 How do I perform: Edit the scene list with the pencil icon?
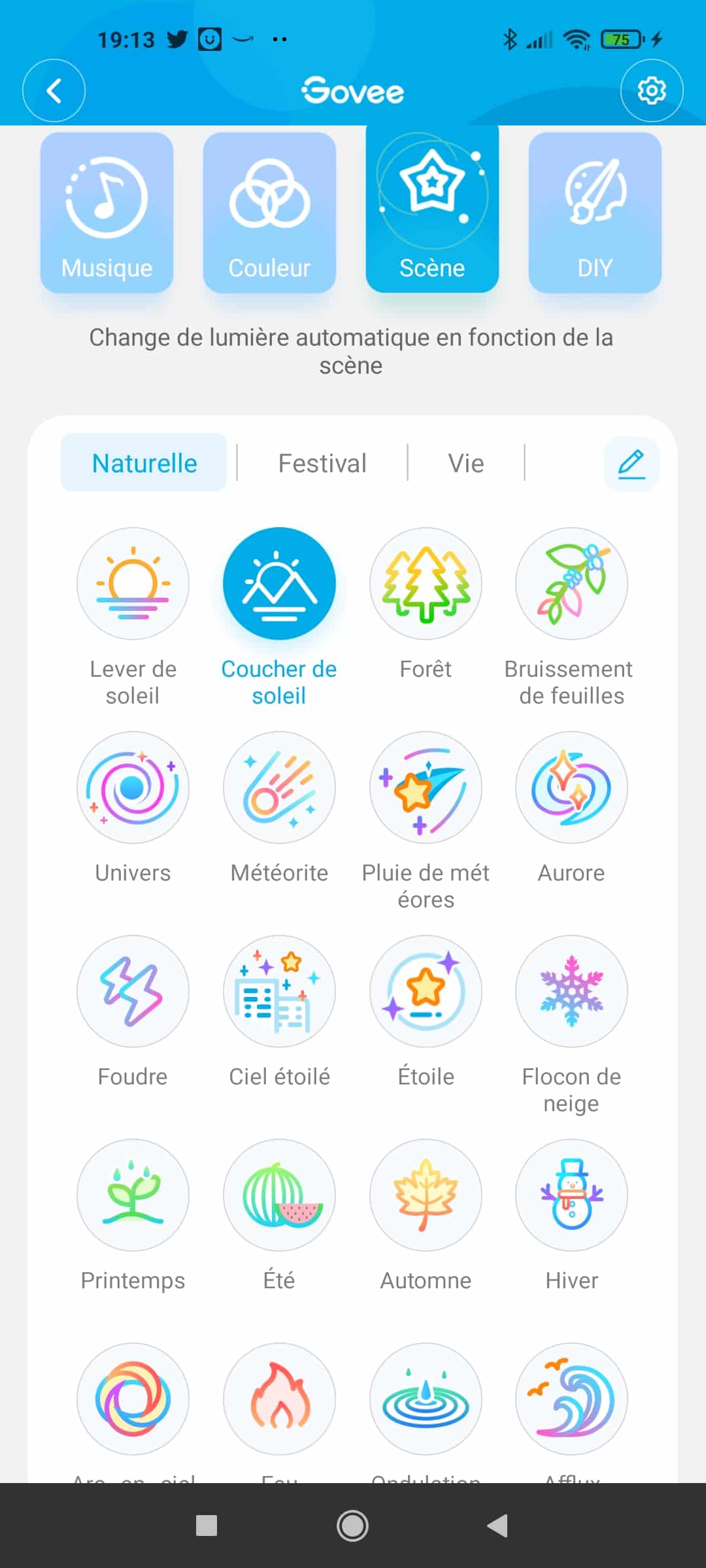[x=631, y=464]
